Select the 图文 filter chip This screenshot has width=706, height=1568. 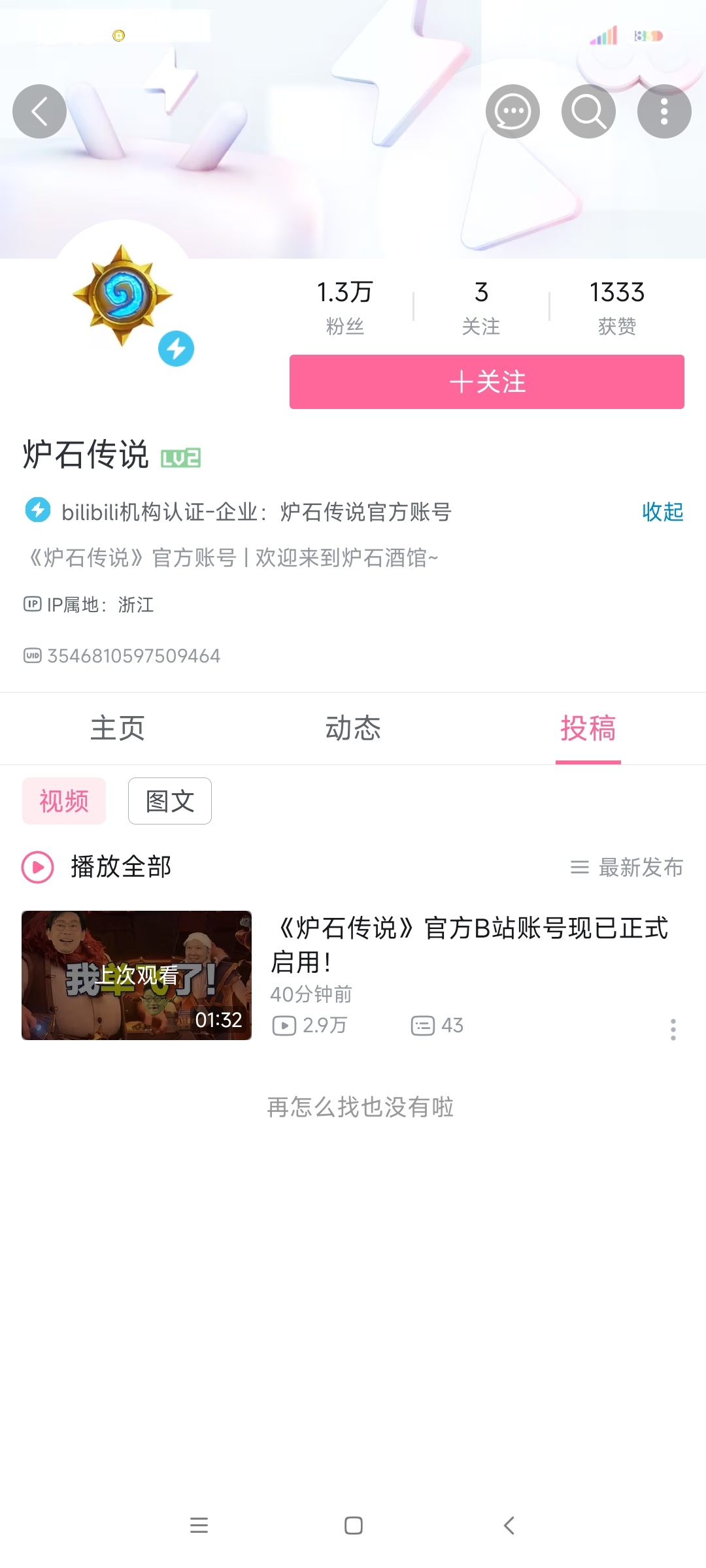point(170,801)
